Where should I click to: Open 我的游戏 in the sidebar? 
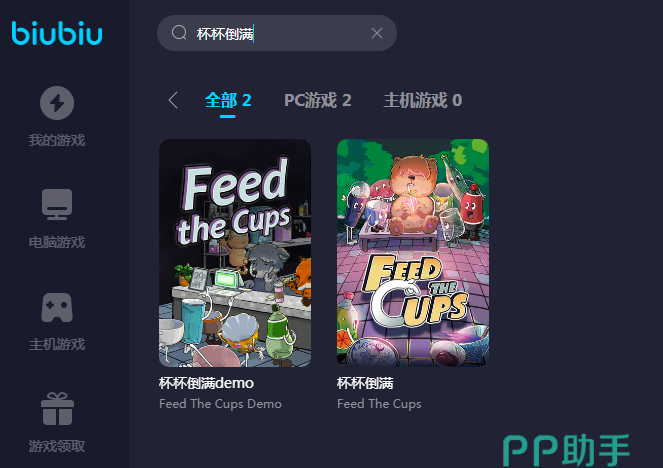57,116
